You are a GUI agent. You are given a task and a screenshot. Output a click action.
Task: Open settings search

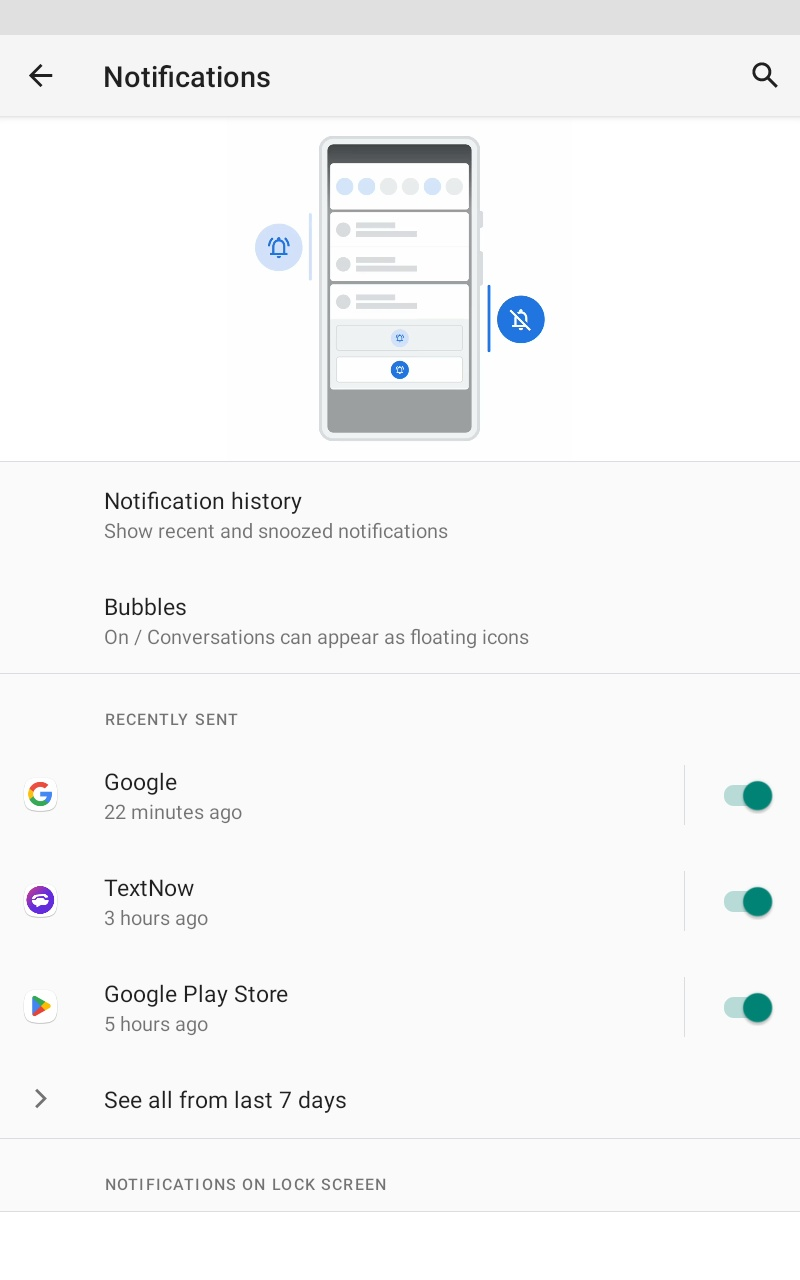pos(764,76)
